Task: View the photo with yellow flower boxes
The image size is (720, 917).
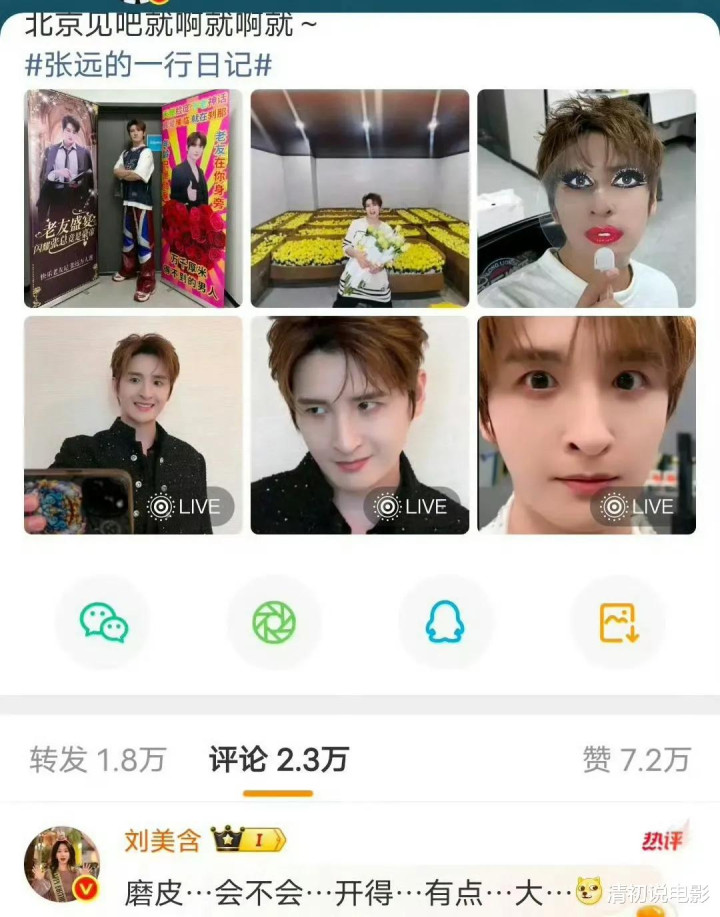Action: click(x=360, y=198)
